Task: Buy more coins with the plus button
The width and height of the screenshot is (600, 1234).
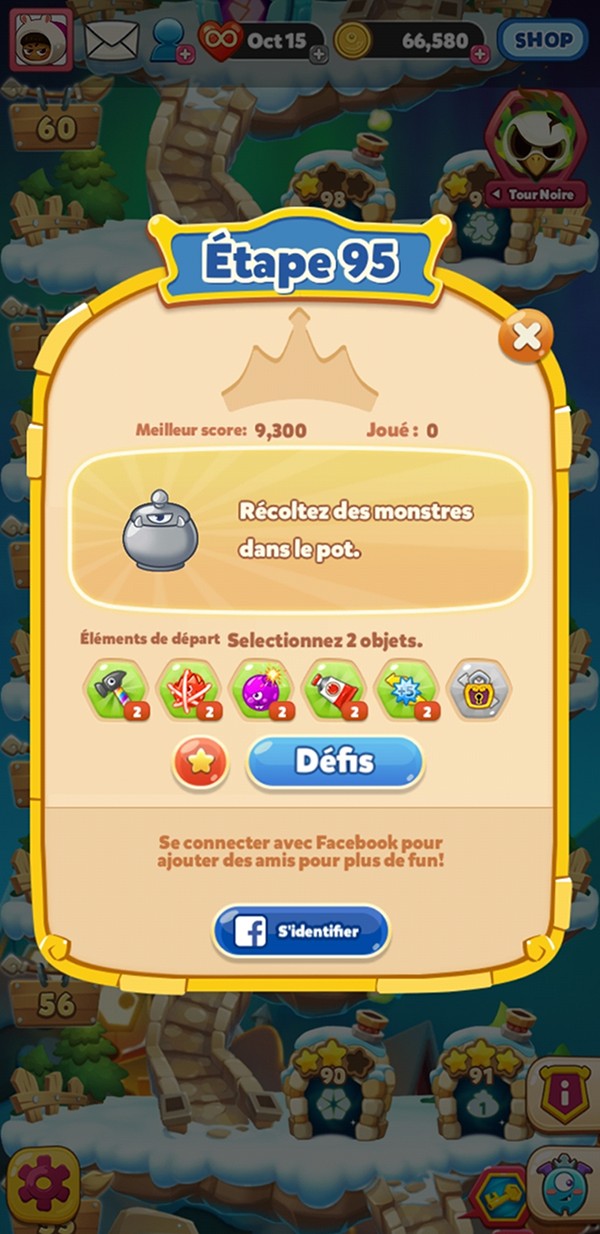Action: [x=480, y=54]
